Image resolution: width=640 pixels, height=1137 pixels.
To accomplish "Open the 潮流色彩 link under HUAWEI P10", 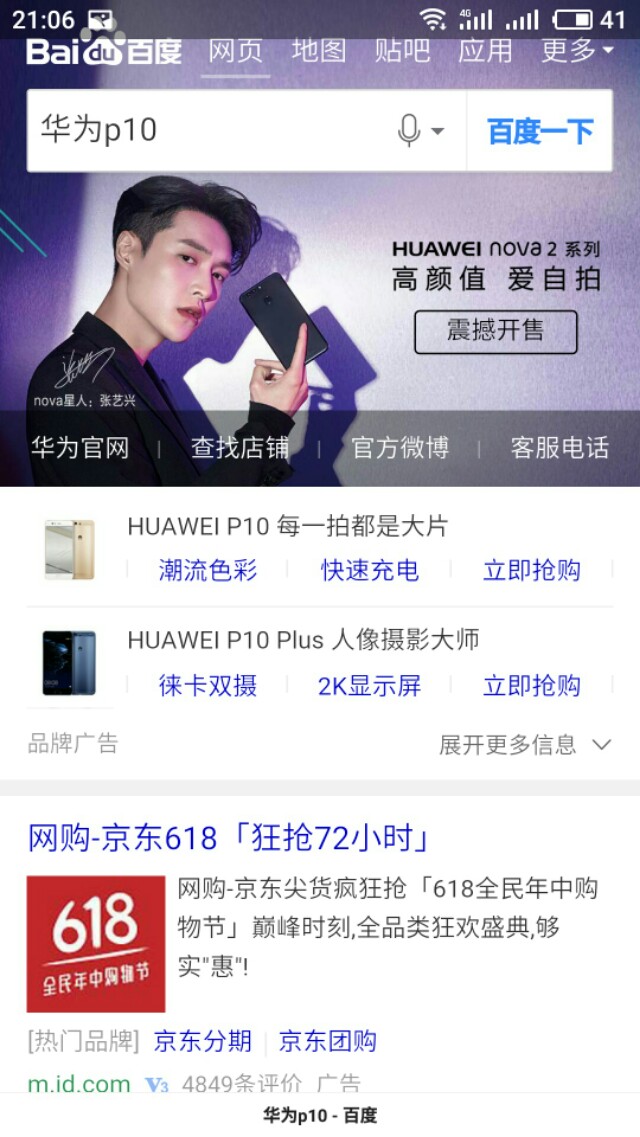I will point(207,570).
